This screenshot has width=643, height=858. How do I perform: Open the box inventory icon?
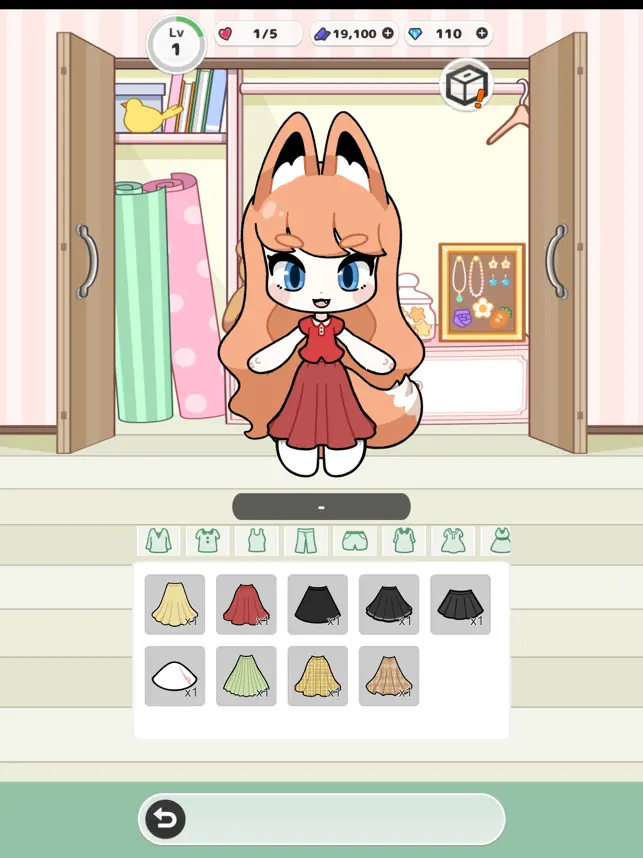point(466,86)
